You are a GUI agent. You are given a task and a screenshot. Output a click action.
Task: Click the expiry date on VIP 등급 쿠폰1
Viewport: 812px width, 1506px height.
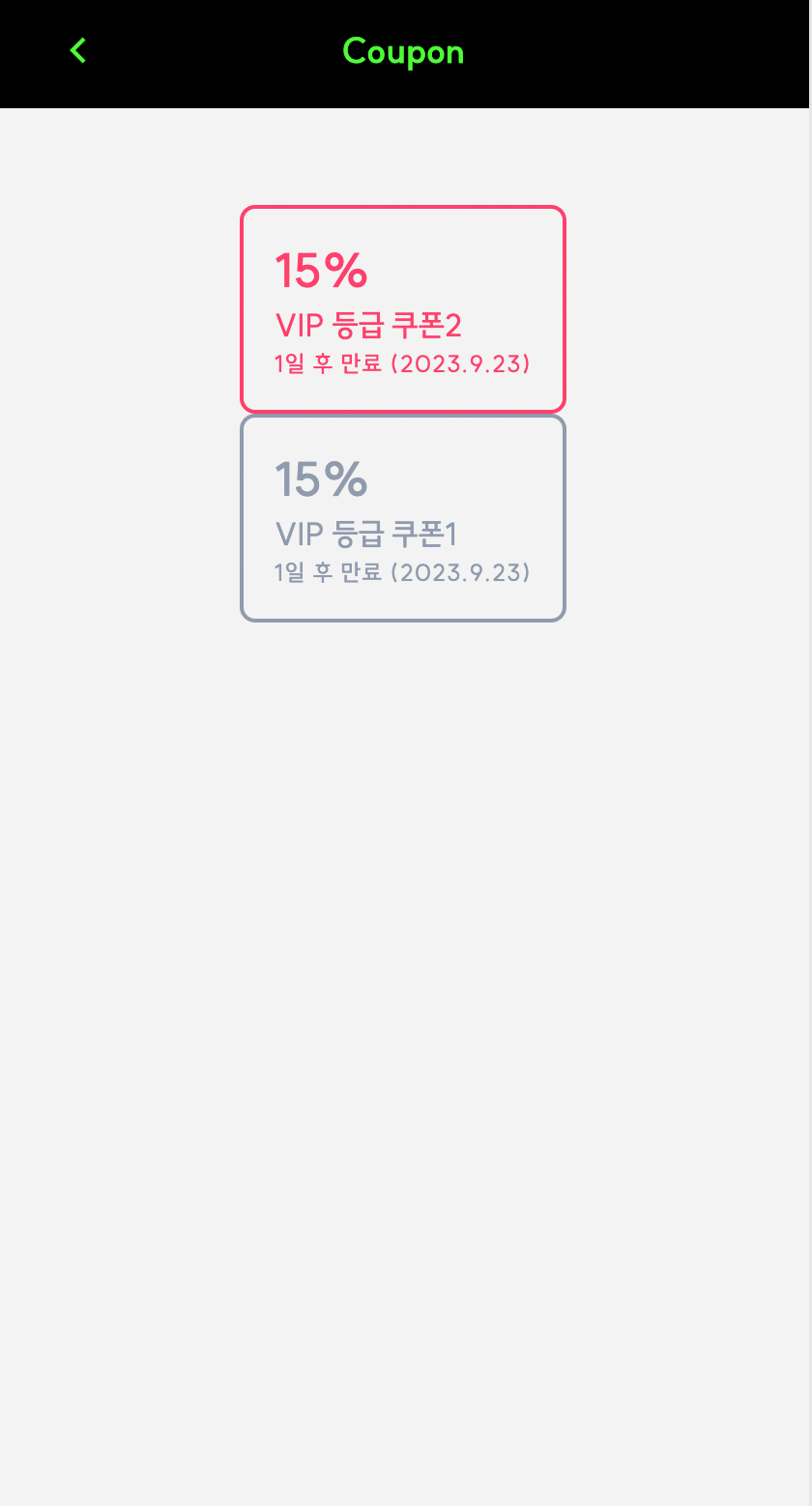pos(402,572)
